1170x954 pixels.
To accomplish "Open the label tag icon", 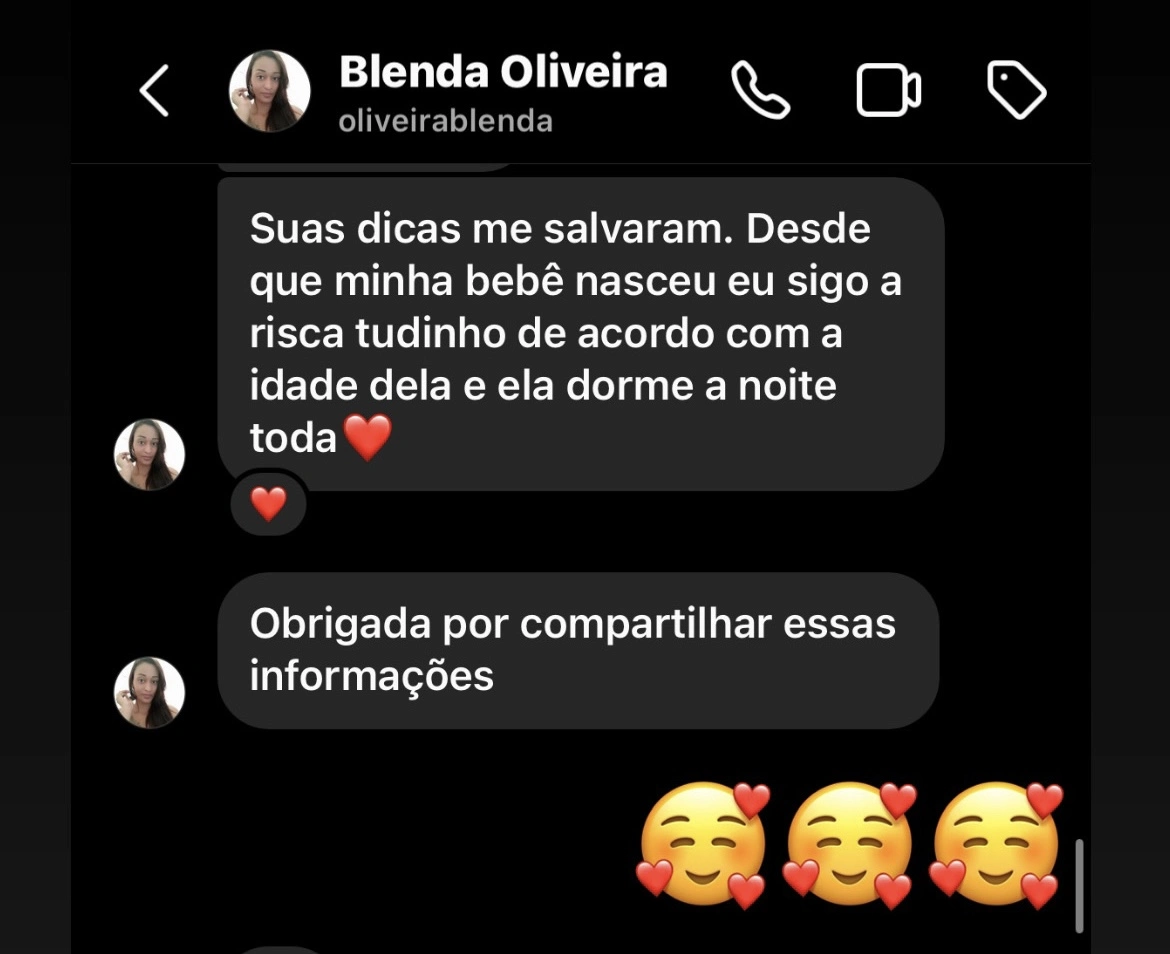I will [1016, 91].
